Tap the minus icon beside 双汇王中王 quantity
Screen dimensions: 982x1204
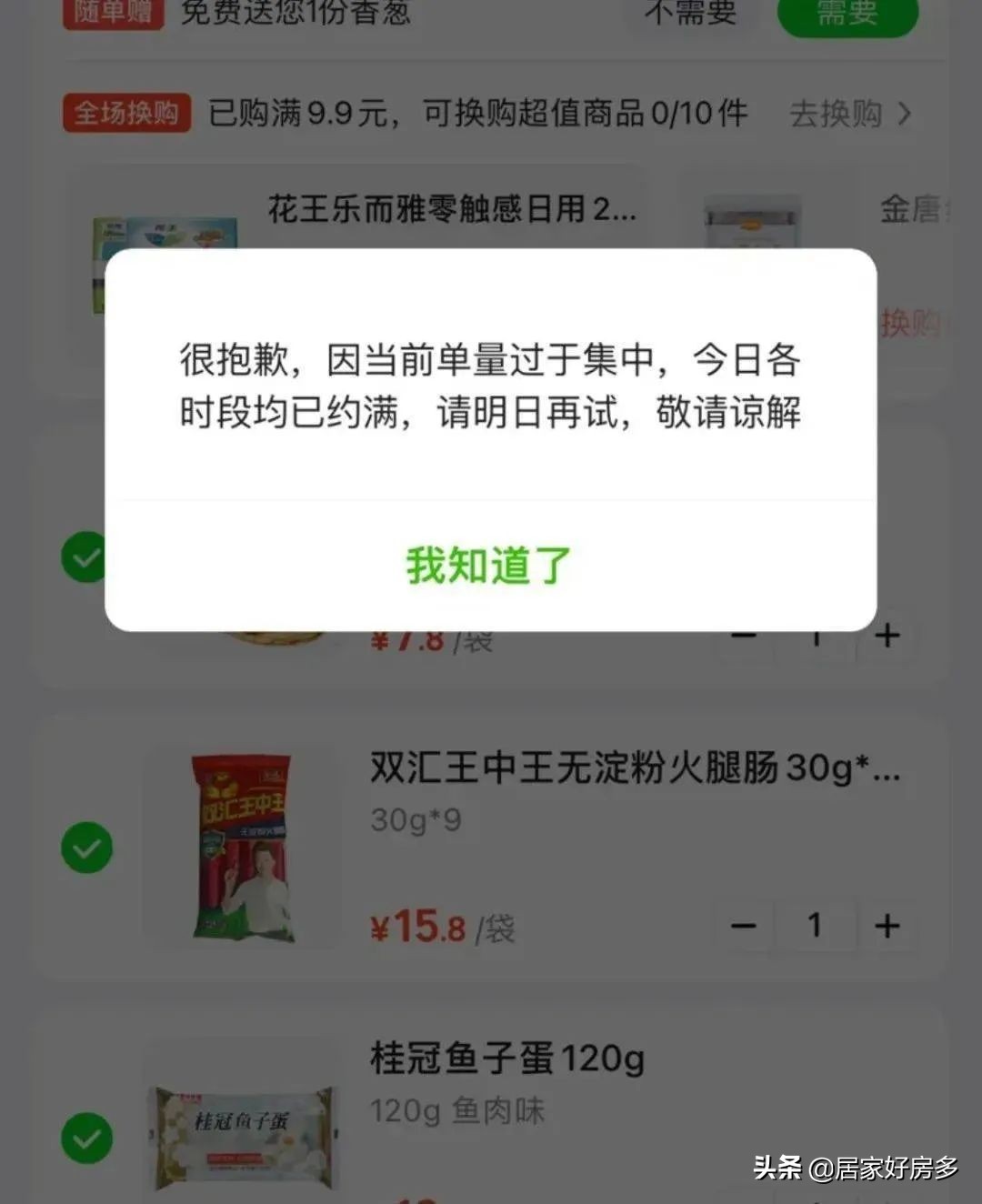pyautogui.click(x=746, y=925)
